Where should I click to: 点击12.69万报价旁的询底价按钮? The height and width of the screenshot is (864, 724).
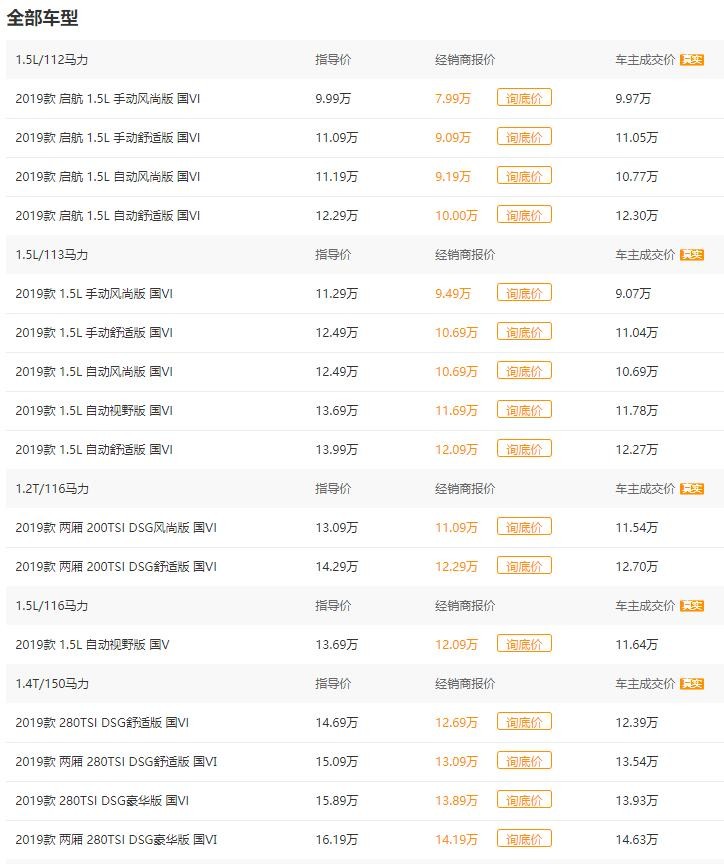click(x=524, y=722)
